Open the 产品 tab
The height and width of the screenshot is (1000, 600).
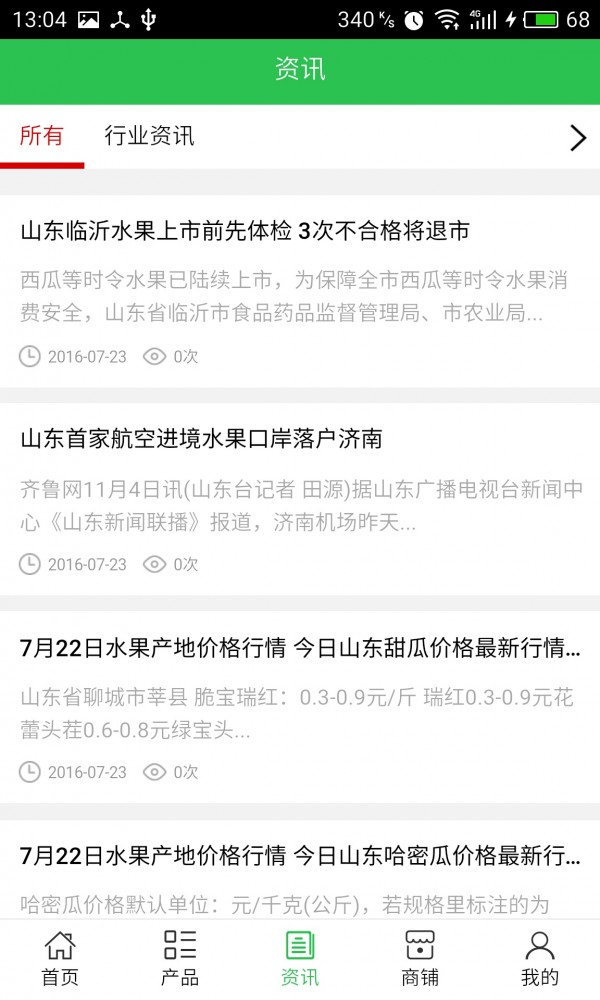180,958
